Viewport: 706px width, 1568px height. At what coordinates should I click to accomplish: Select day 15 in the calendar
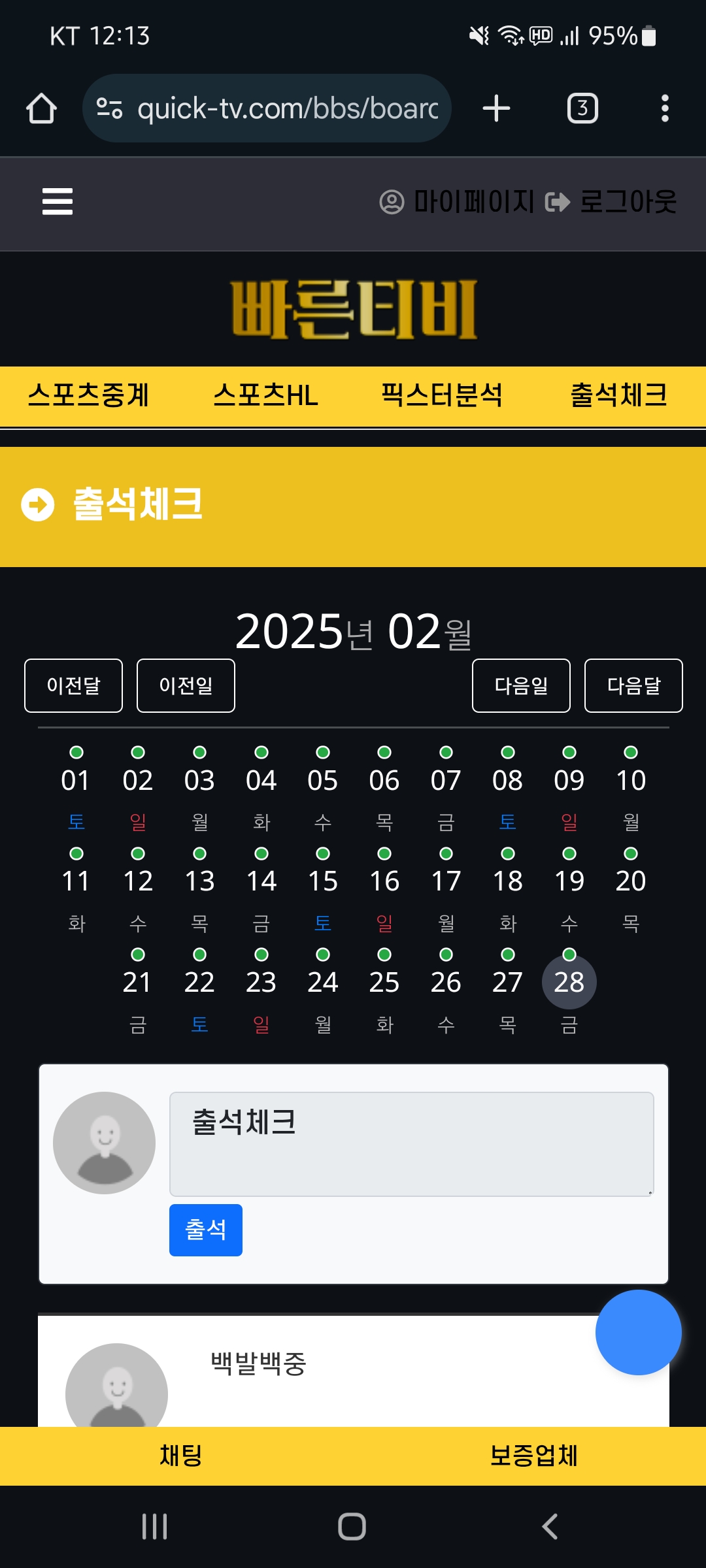(323, 881)
